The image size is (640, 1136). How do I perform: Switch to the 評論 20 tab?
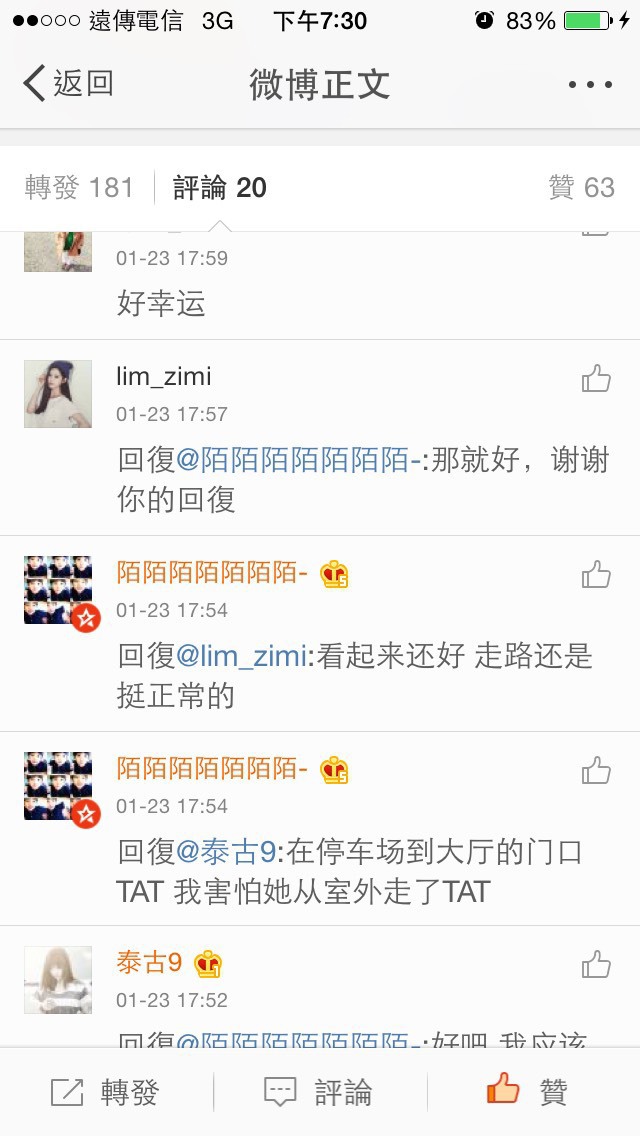[220, 187]
